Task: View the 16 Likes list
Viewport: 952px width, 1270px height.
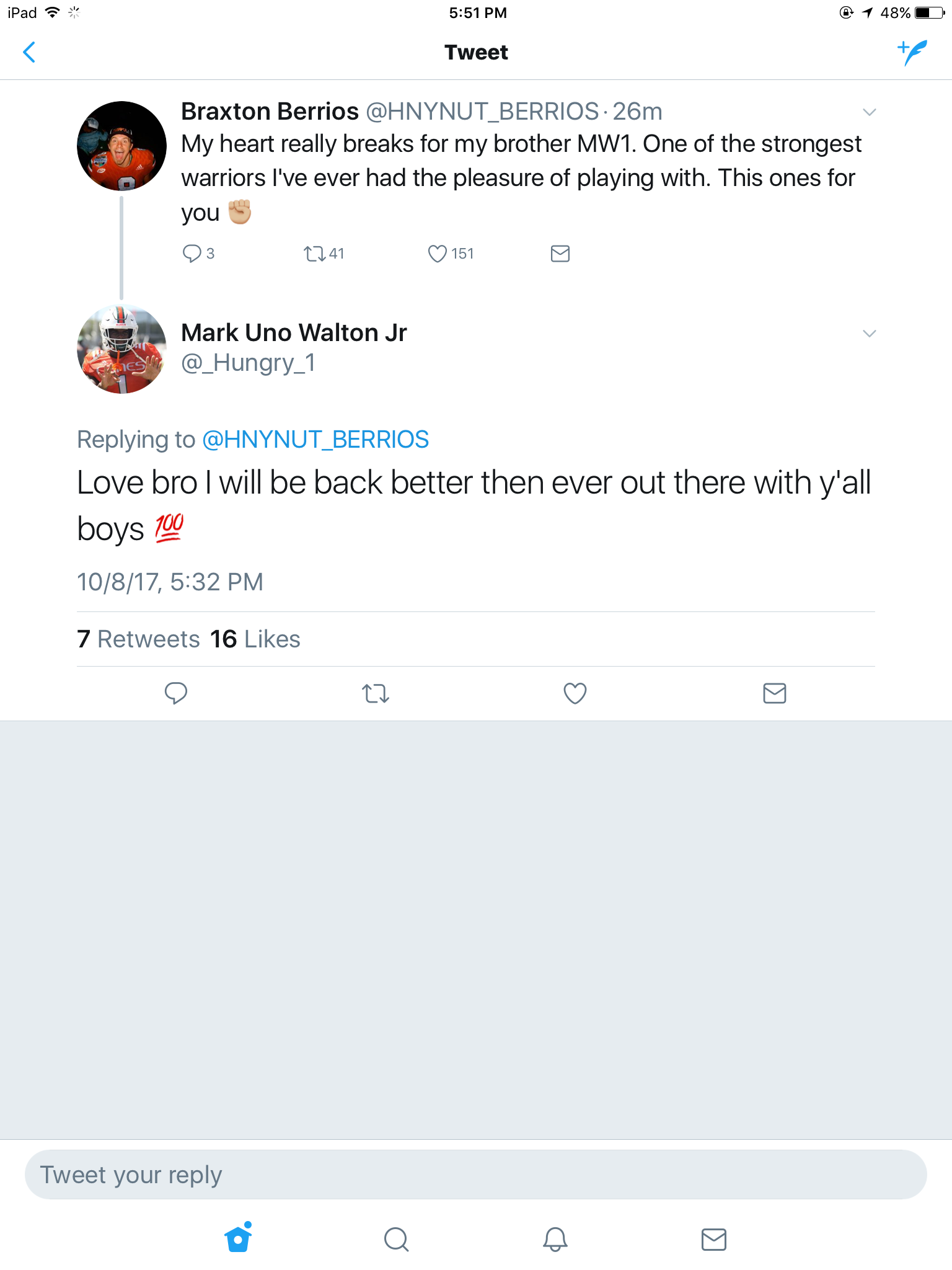Action: click(x=255, y=639)
